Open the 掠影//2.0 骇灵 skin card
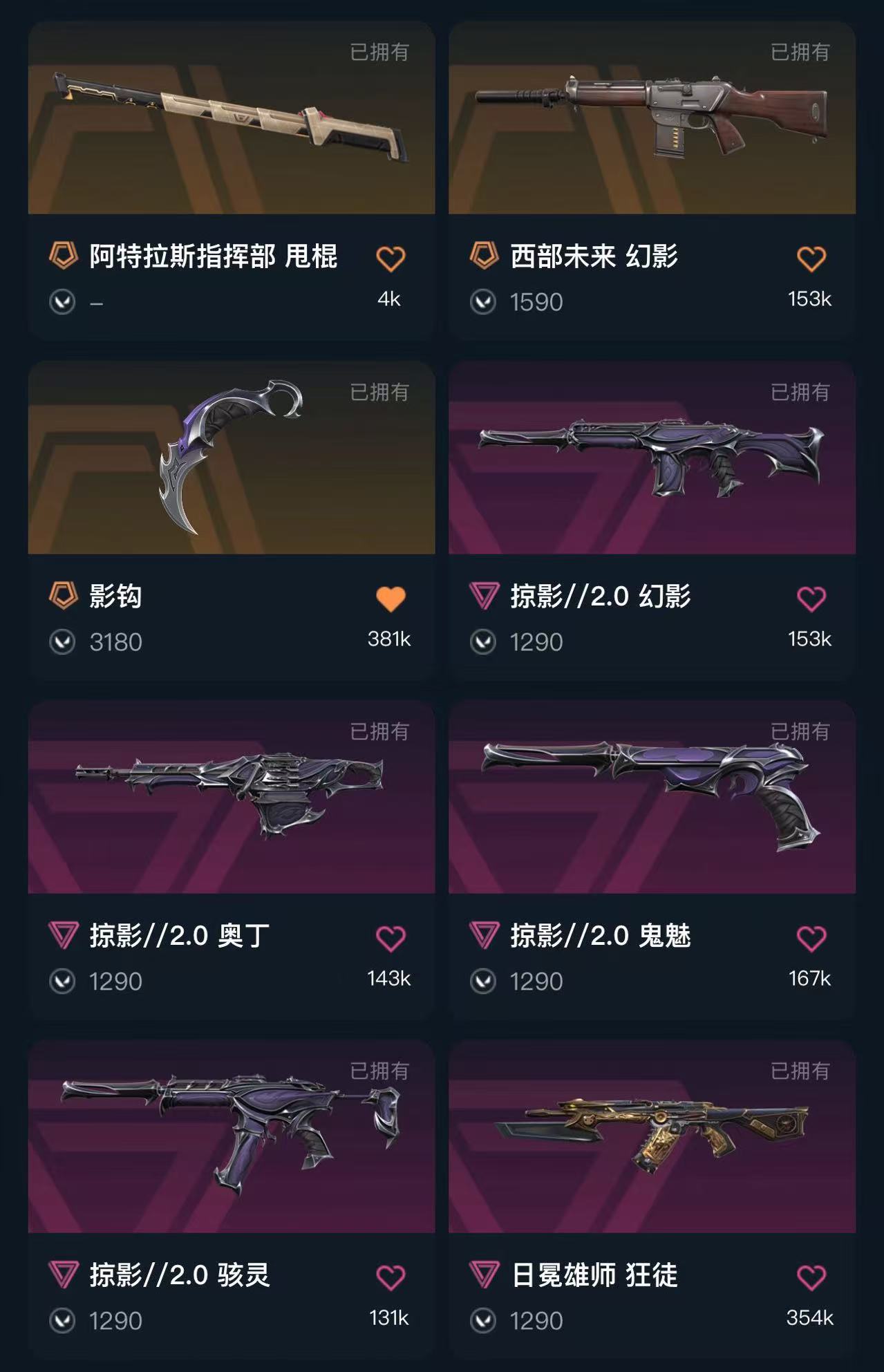Screen dimensions: 884x1372 click(232, 1199)
